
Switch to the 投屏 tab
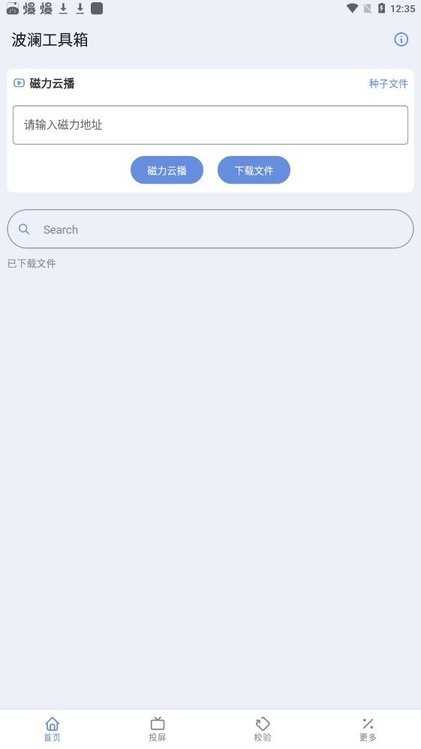click(157, 729)
